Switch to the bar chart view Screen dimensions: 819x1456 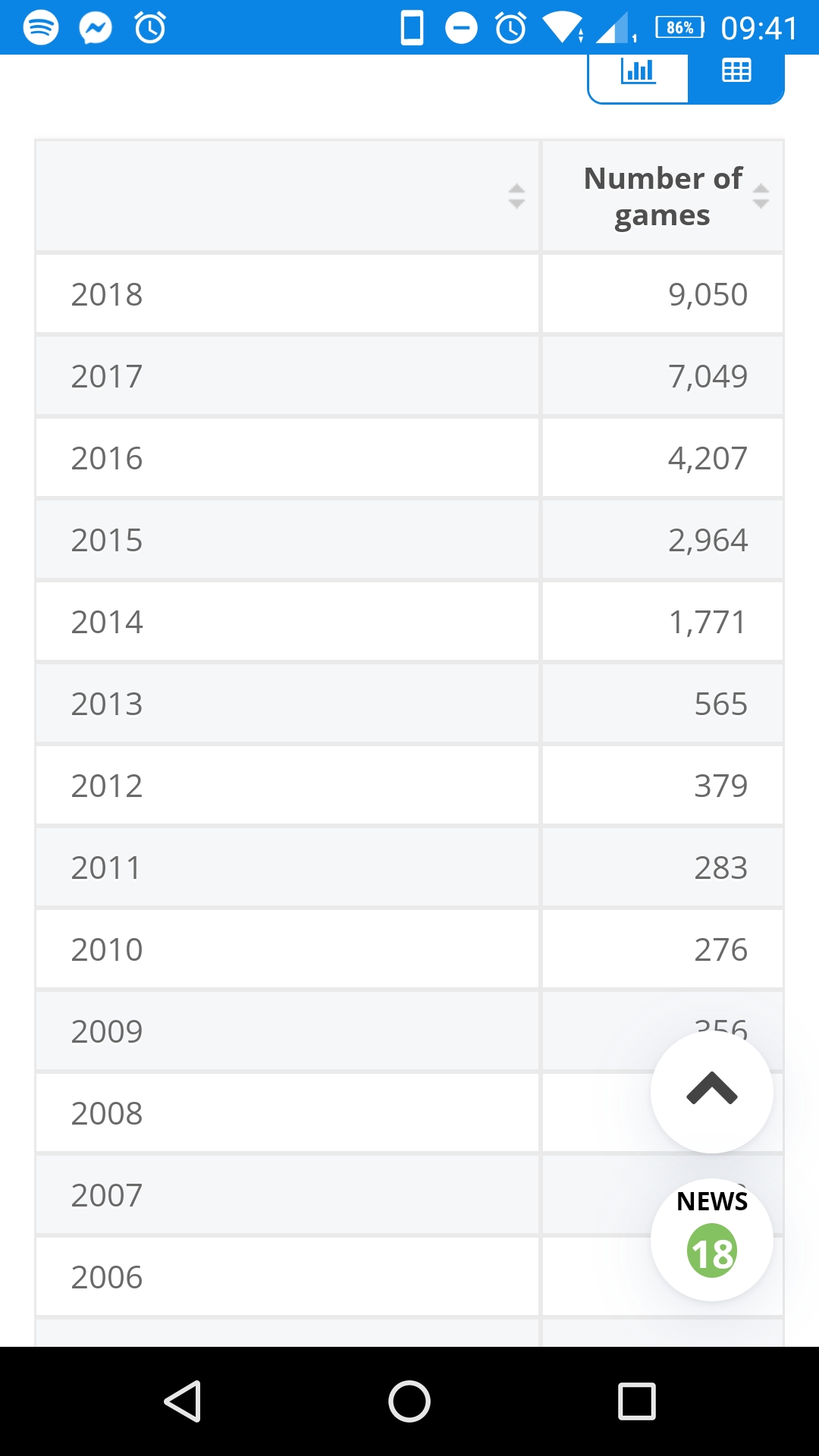[638, 73]
